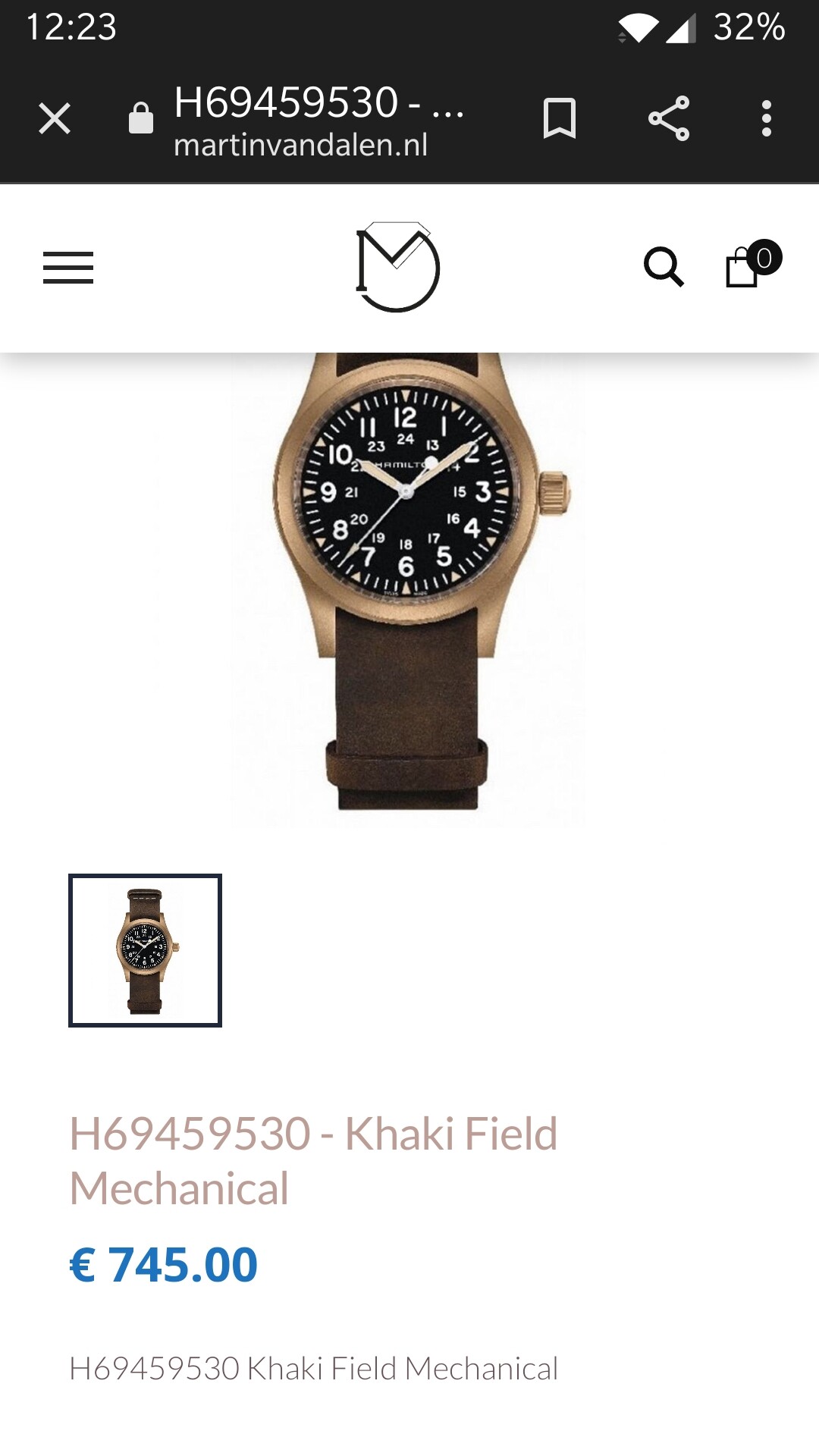Viewport: 819px width, 1456px height.
Task: Open the browser overflow menu
Action: point(767,119)
